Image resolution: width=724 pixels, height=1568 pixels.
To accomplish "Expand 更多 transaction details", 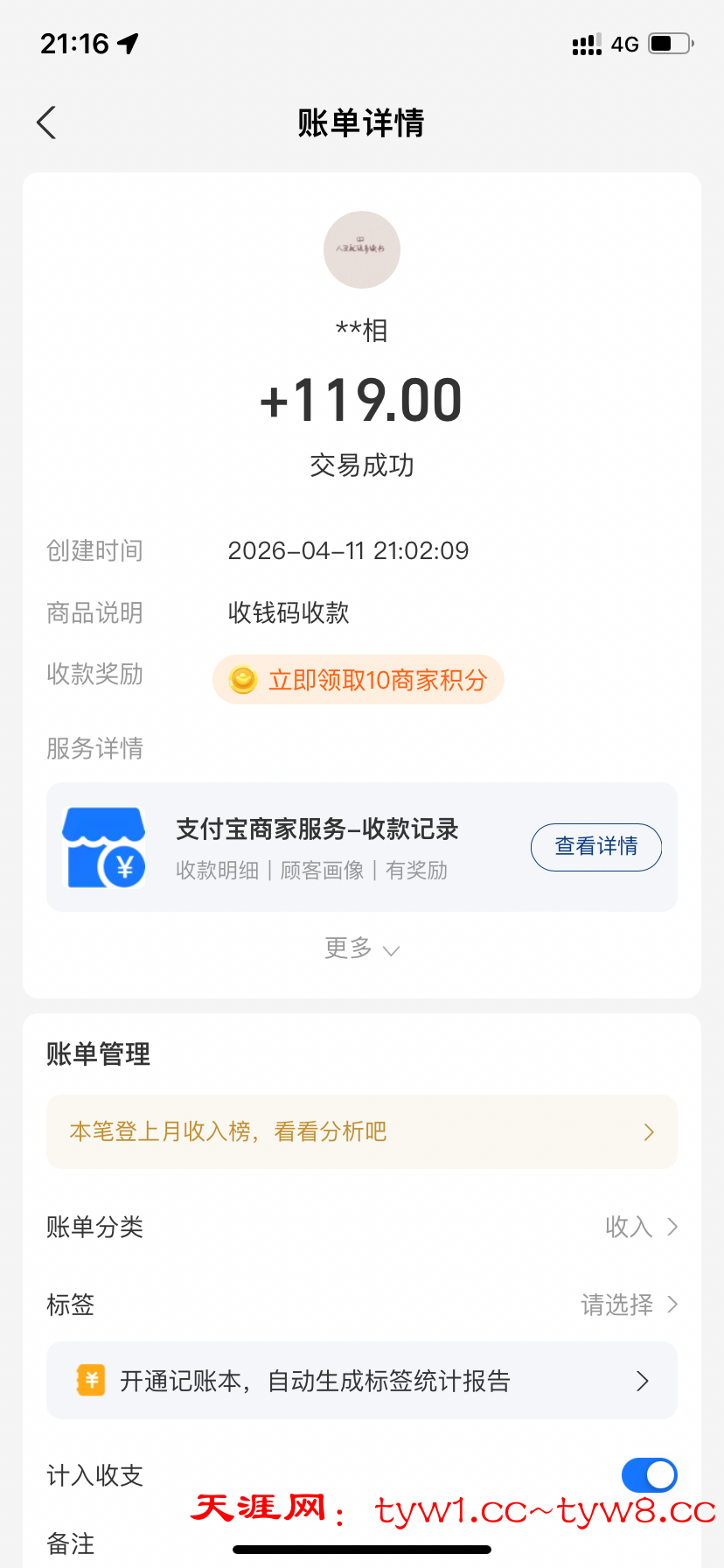I will 361,948.
